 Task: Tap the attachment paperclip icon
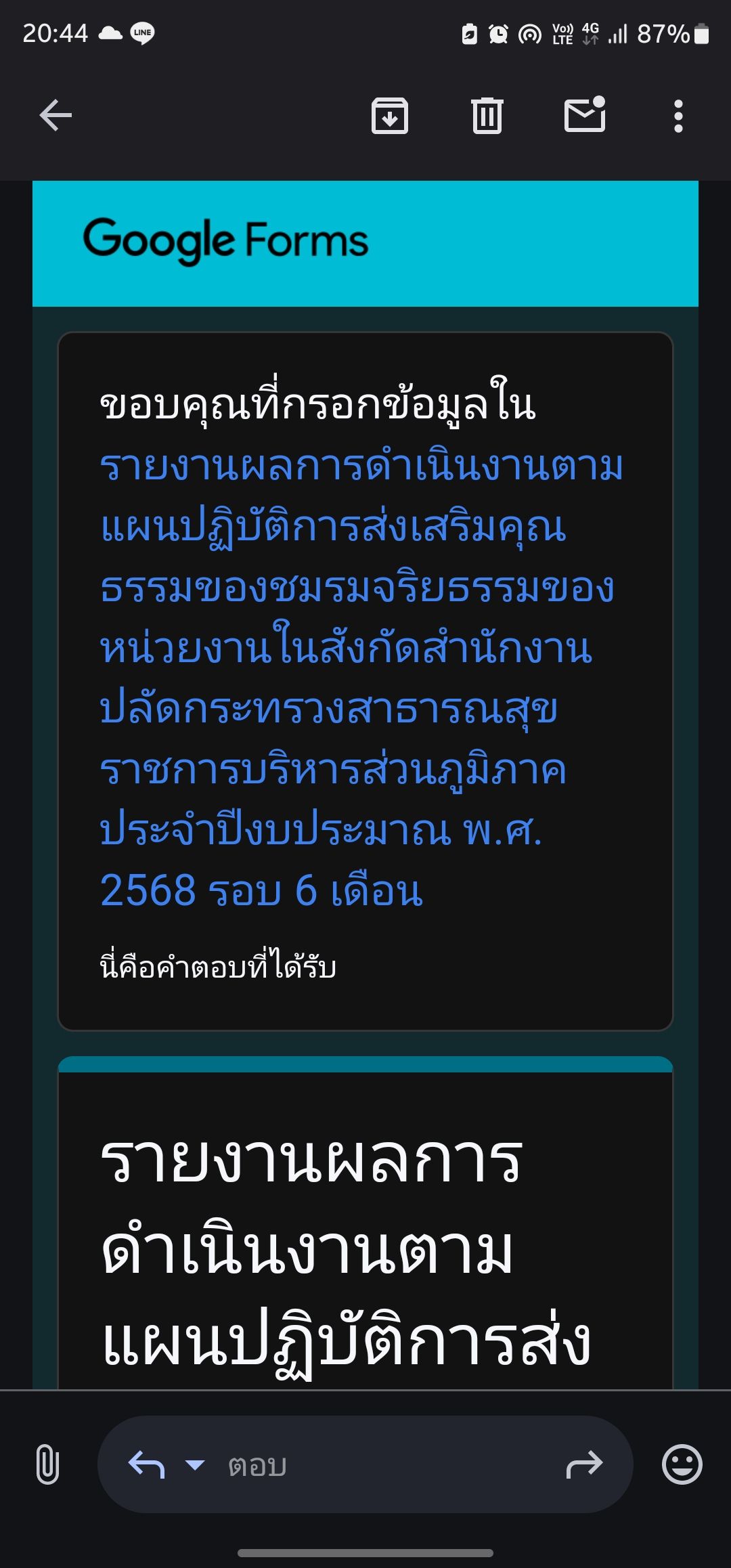click(47, 1464)
